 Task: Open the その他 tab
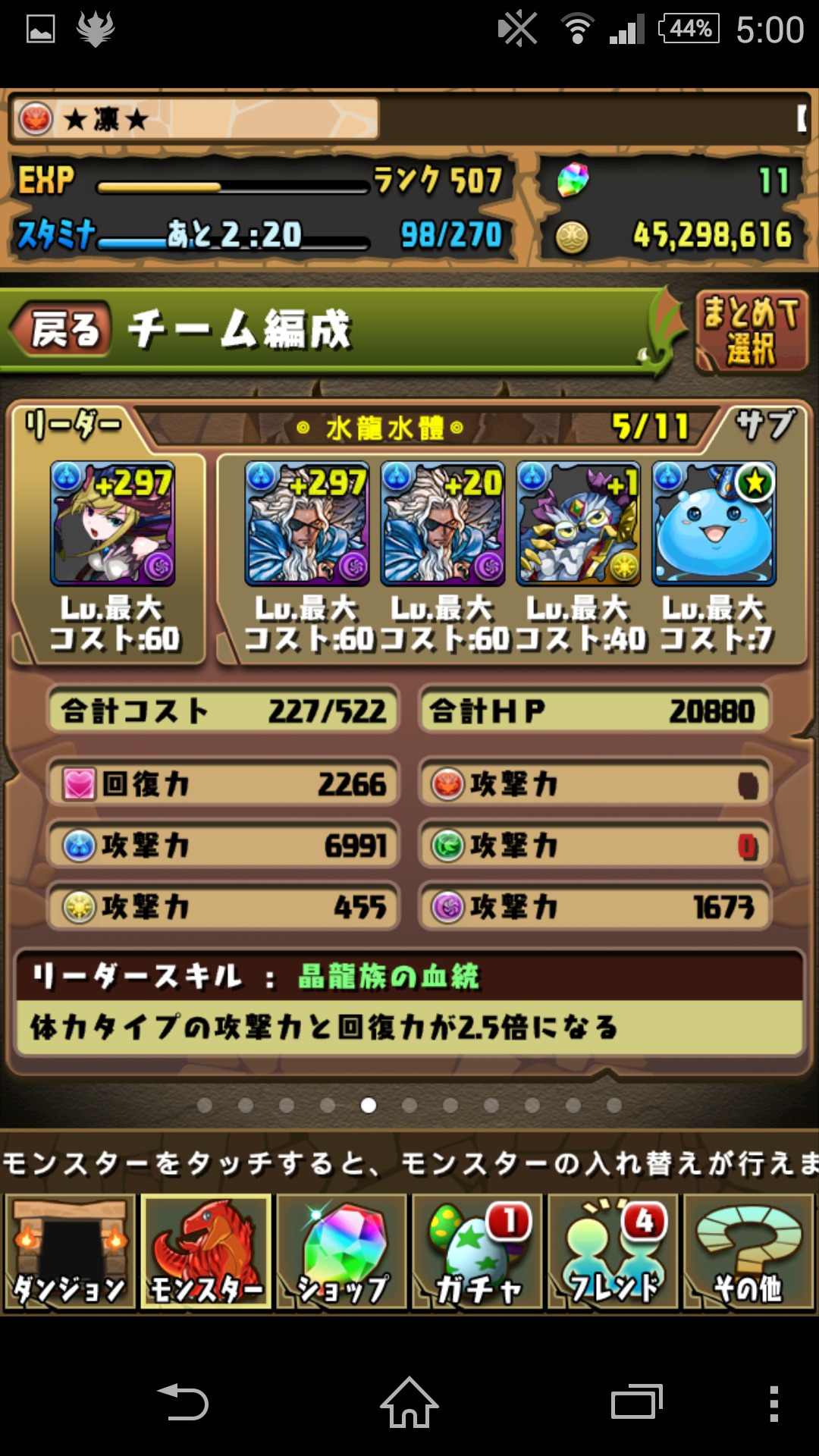pyautogui.click(x=748, y=1251)
